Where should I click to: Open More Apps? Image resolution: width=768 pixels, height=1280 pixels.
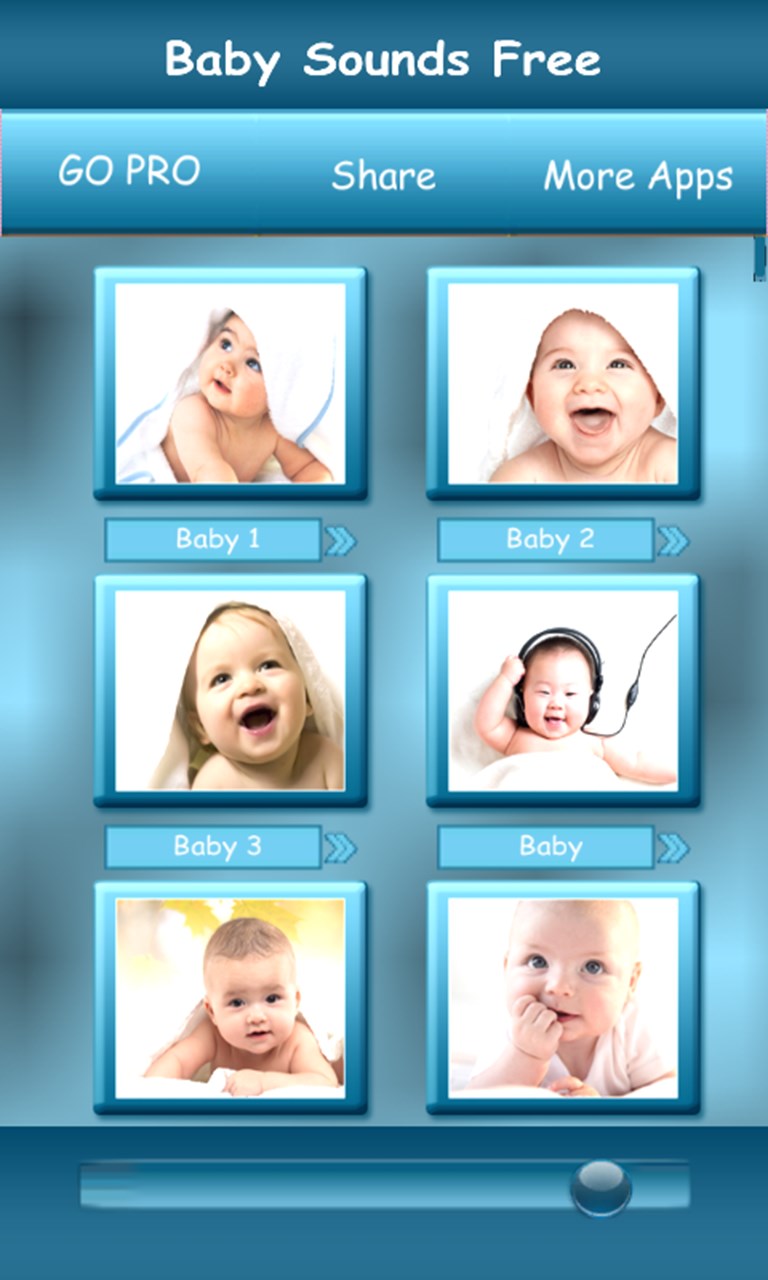pos(638,177)
